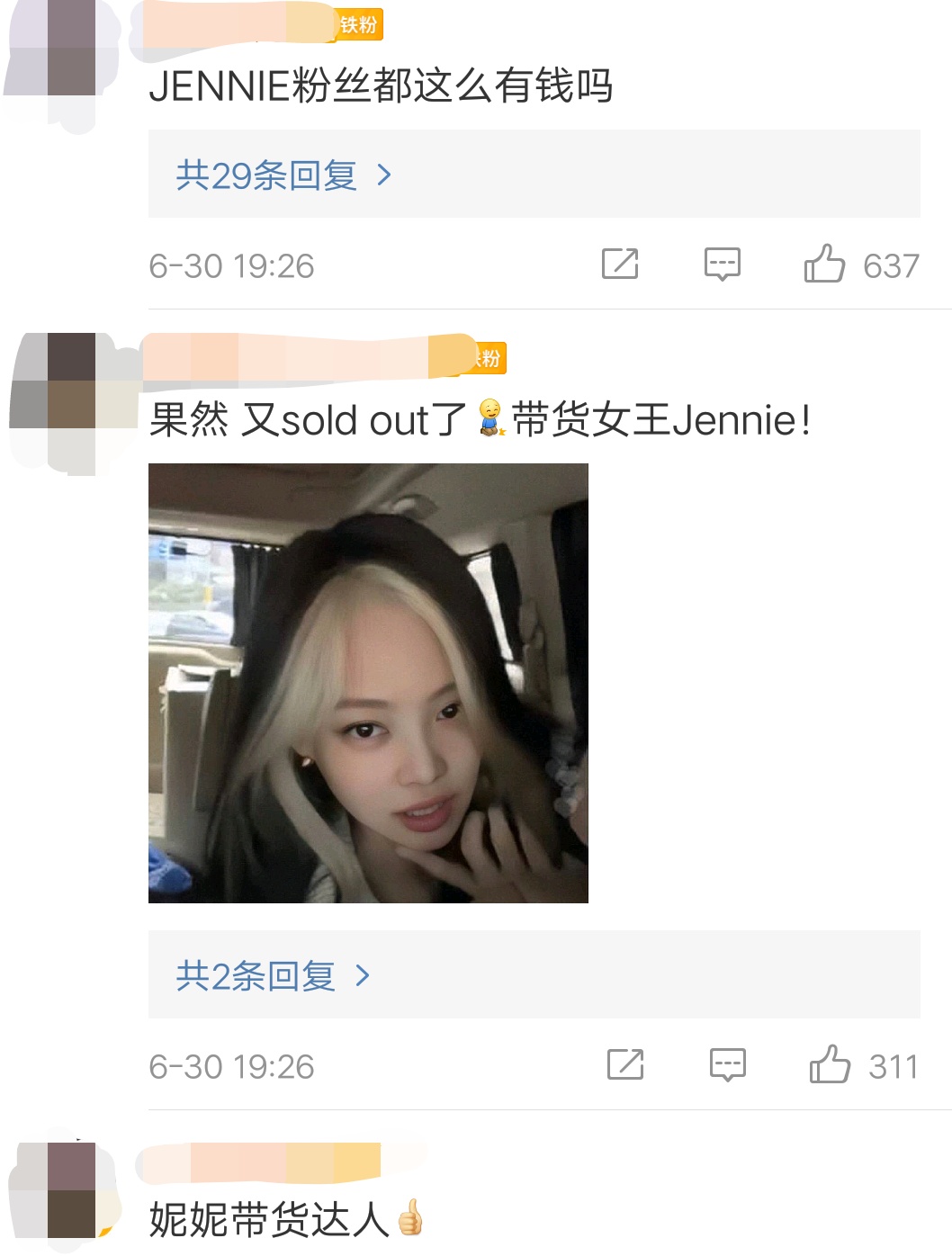Image resolution: width=952 pixels, height=1256 pixels.
Task: Open the comment bubble icon near 311
Action: pyautogui.click(x=729, y=1065)
